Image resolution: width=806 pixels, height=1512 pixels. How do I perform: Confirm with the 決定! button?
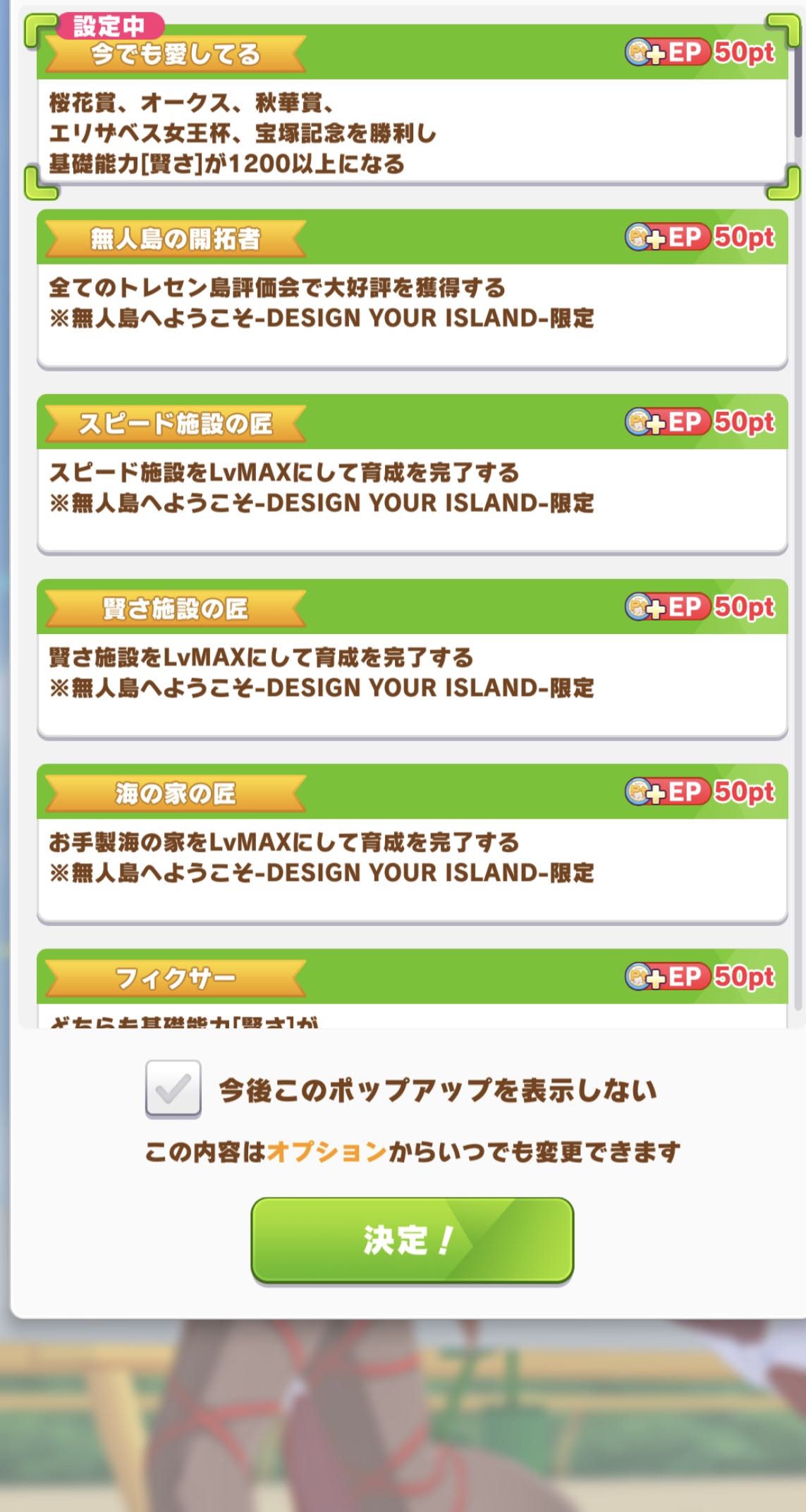point(412,1240)
